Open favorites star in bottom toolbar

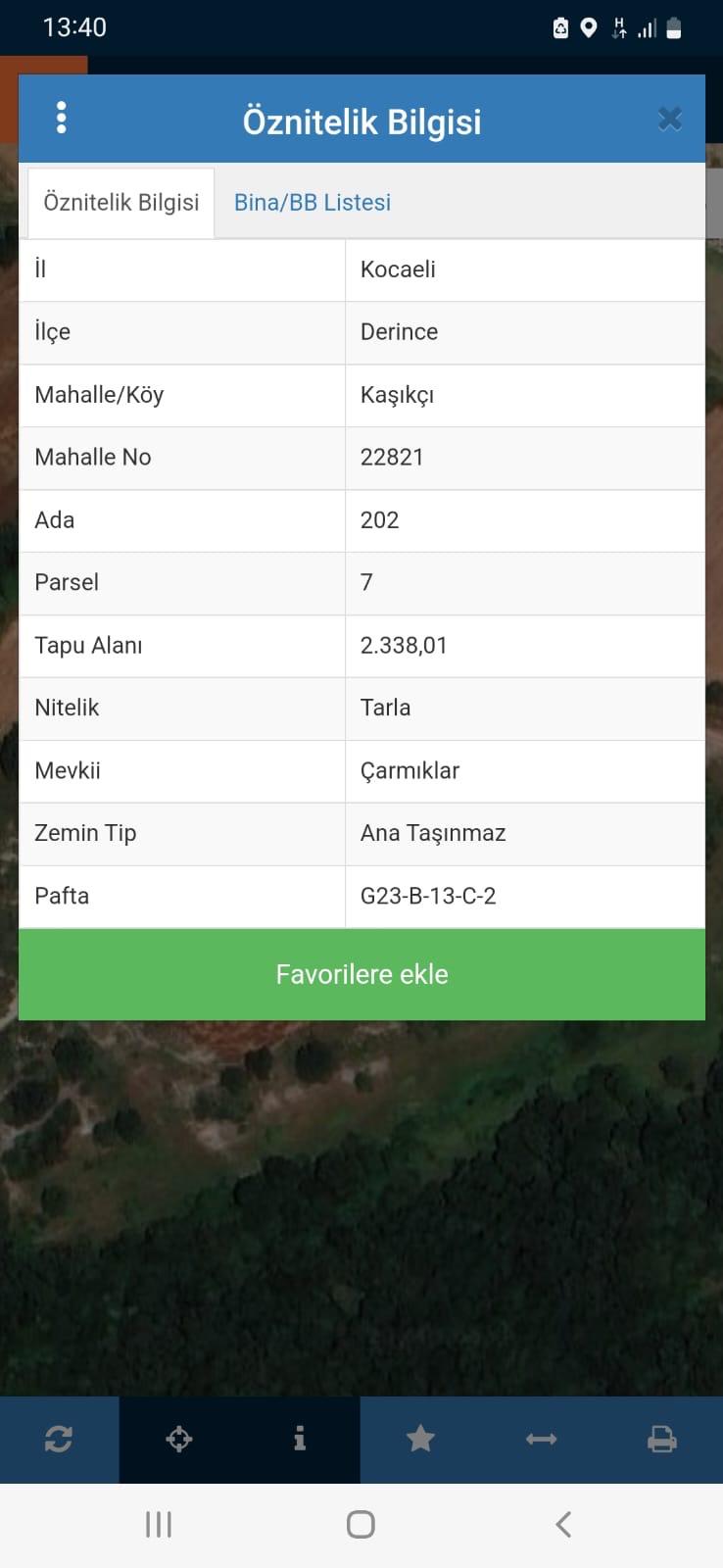click(420, 1439)
